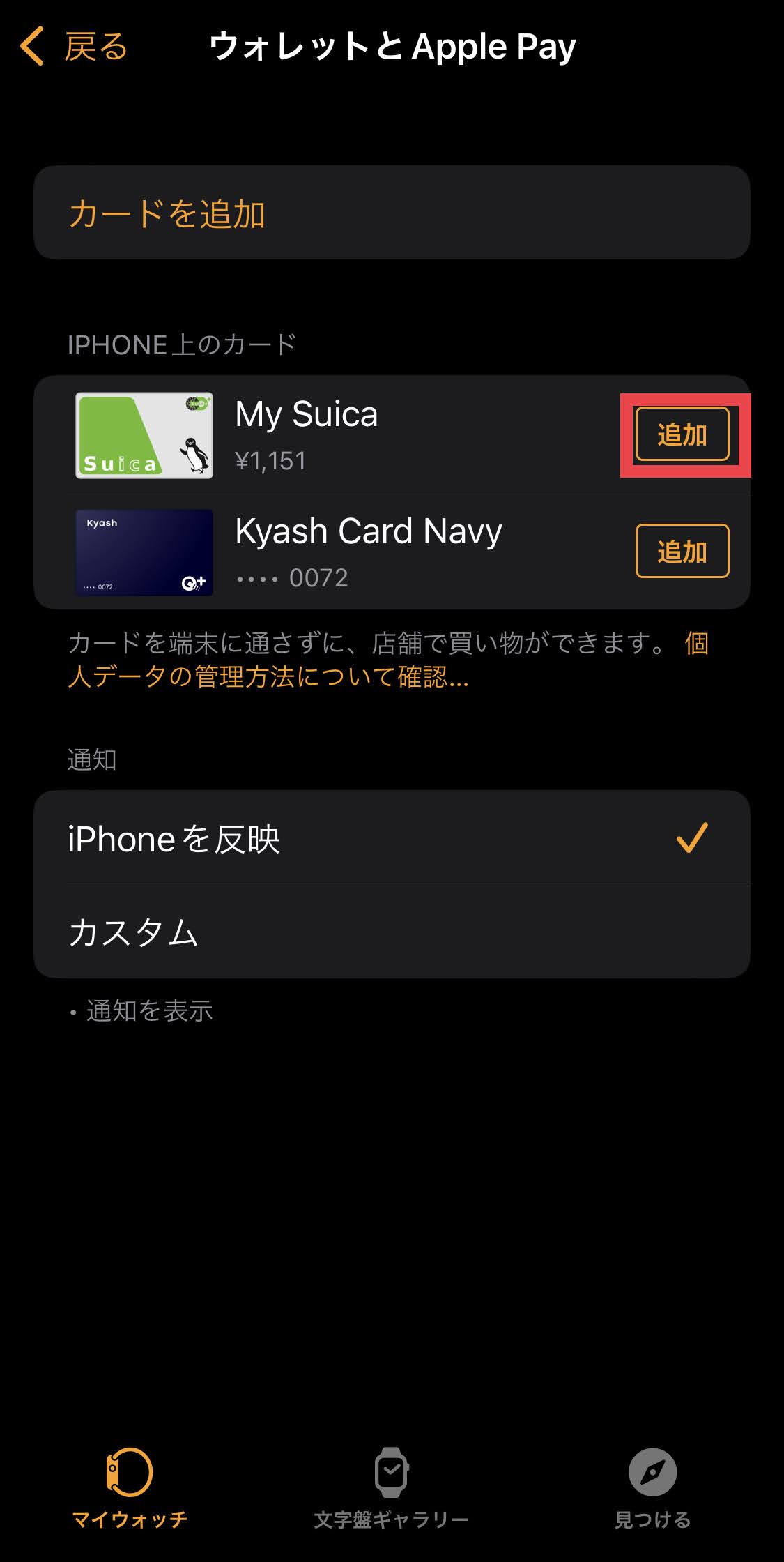Select the カスタム notification option
This screenshot has width=784, height=1562.
tap(391, 932)
